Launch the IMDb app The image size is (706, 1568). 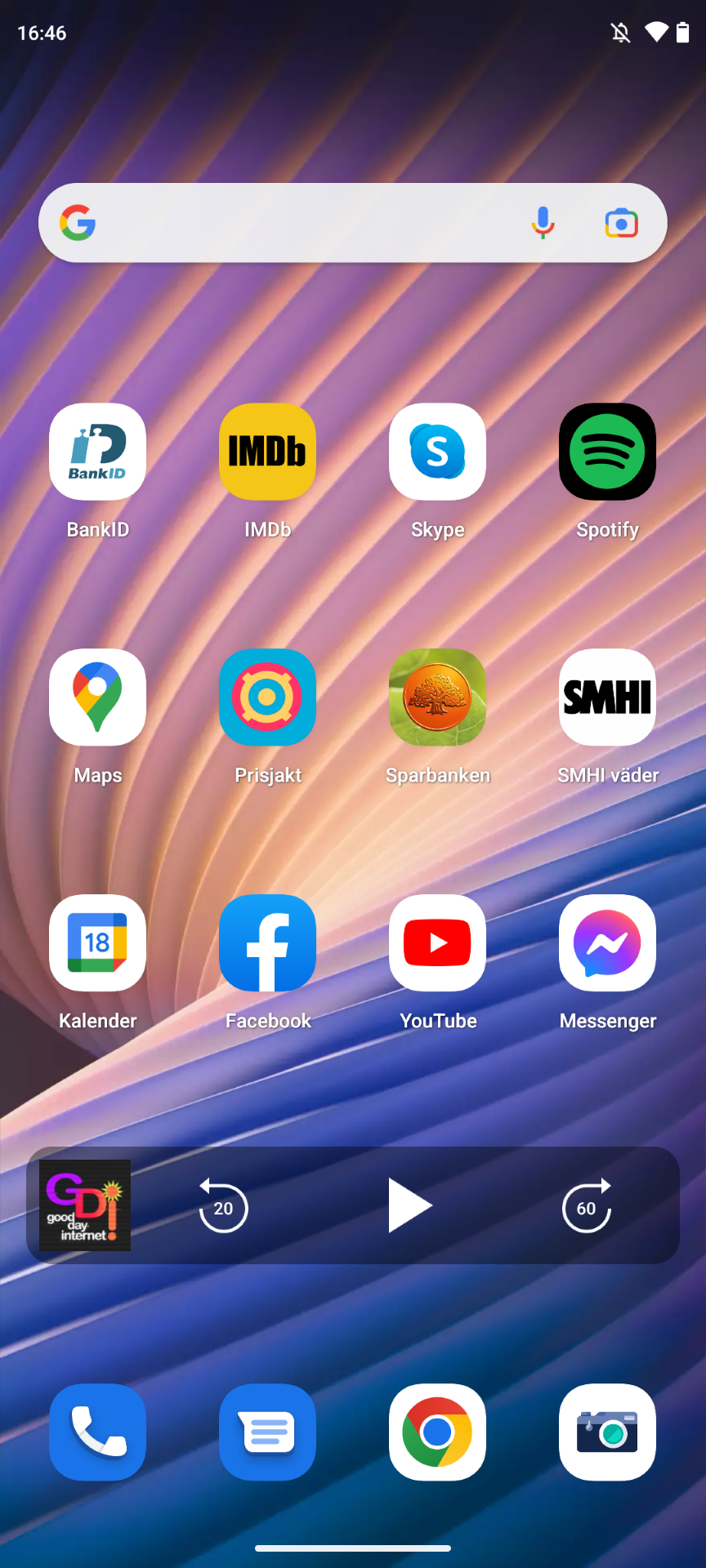click(267, 452)
